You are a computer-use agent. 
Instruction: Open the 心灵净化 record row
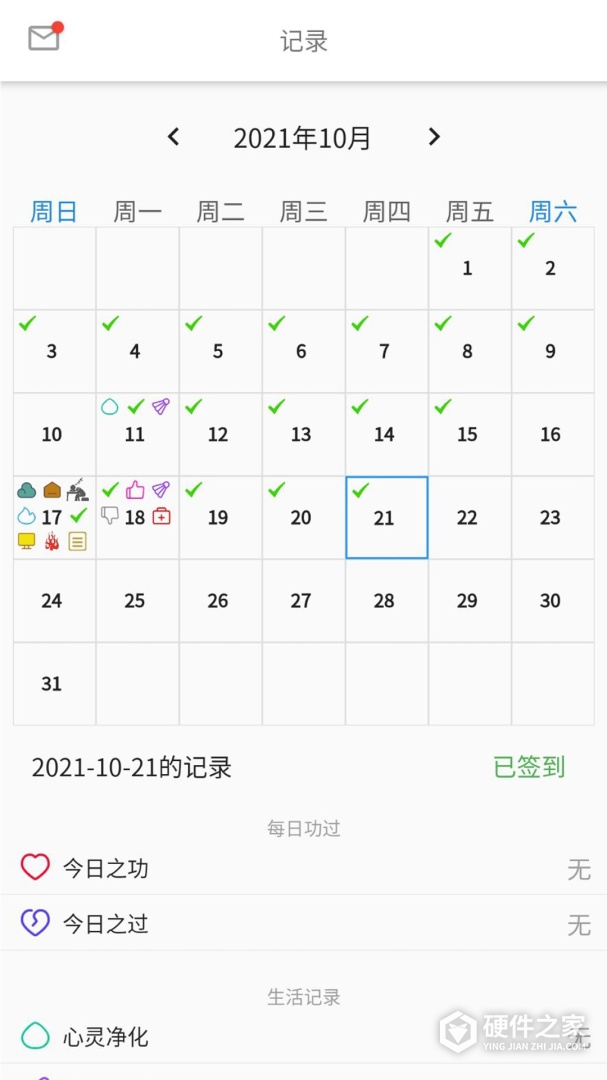tap(303, 1036)
